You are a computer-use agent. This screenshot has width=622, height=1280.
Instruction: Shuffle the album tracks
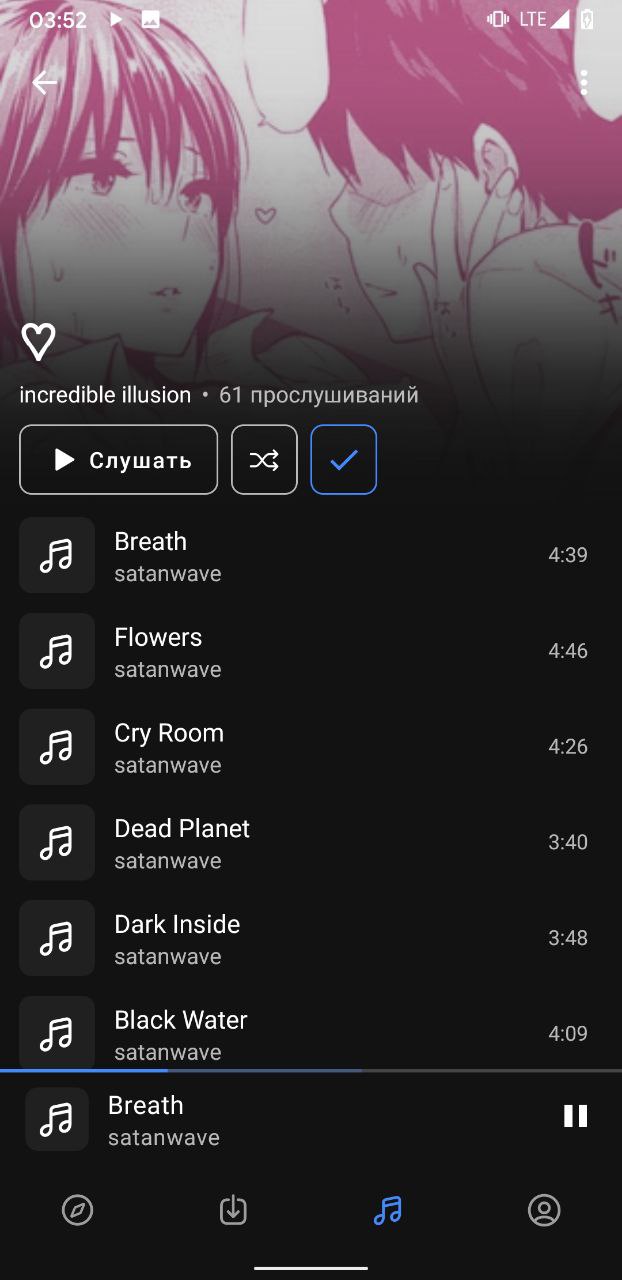tap(264, 460)
